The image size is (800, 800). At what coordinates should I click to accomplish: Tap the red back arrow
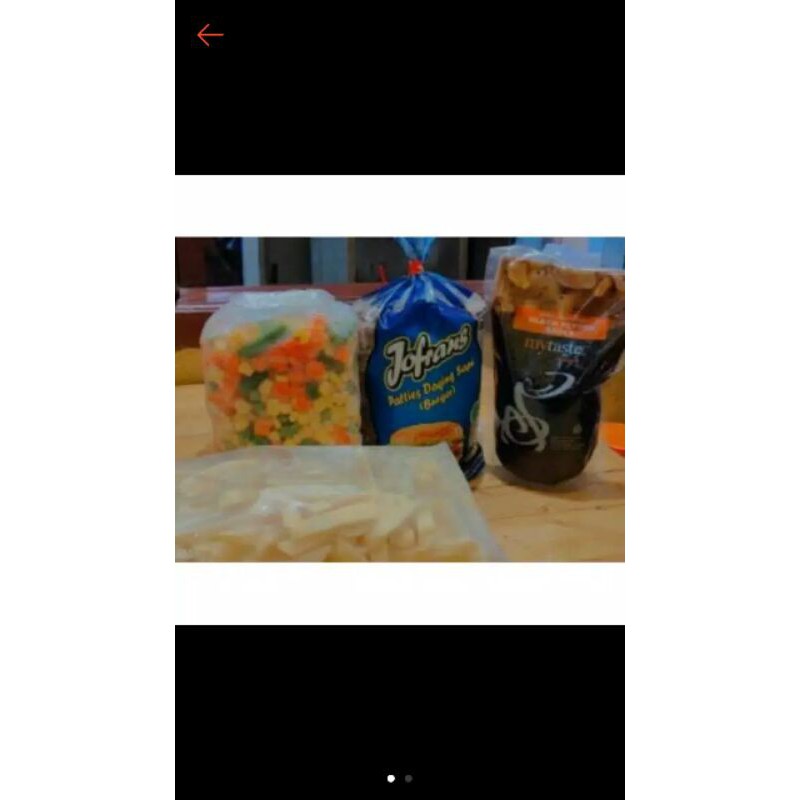[x=210, y=36]
